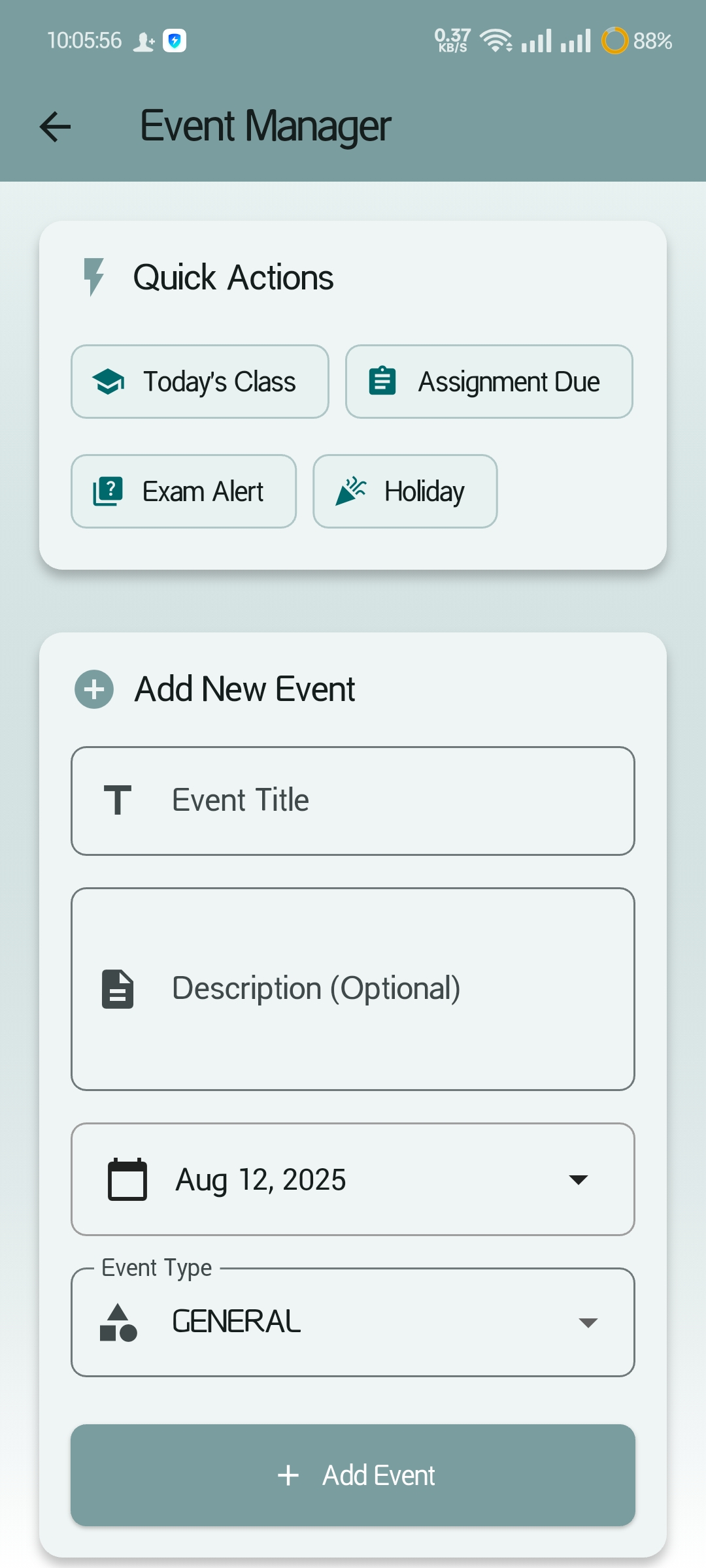706x1568 pixels.
Task: Expand the Event Type dropdown
Action: [x=353, y=1322]
